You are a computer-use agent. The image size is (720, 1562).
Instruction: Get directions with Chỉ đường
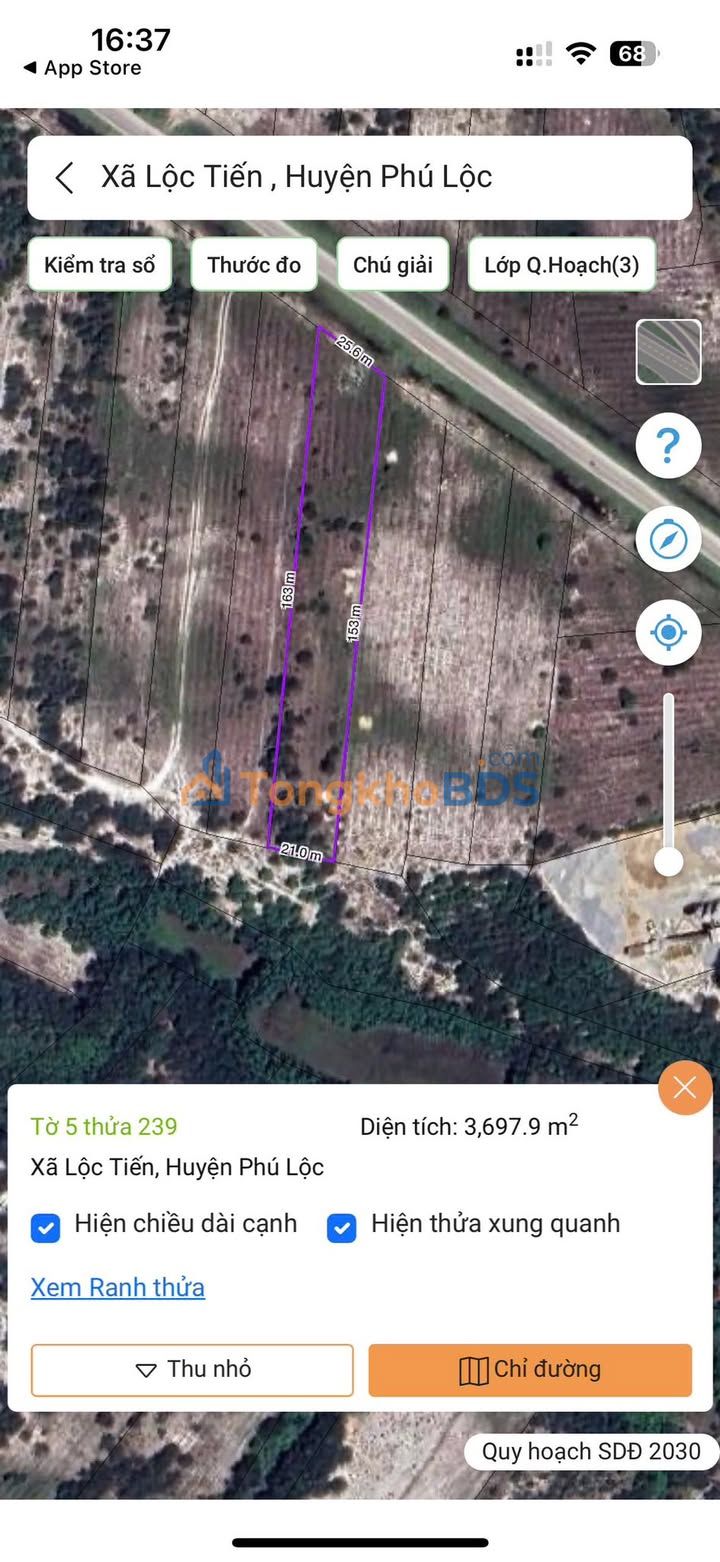[530, 1369]
